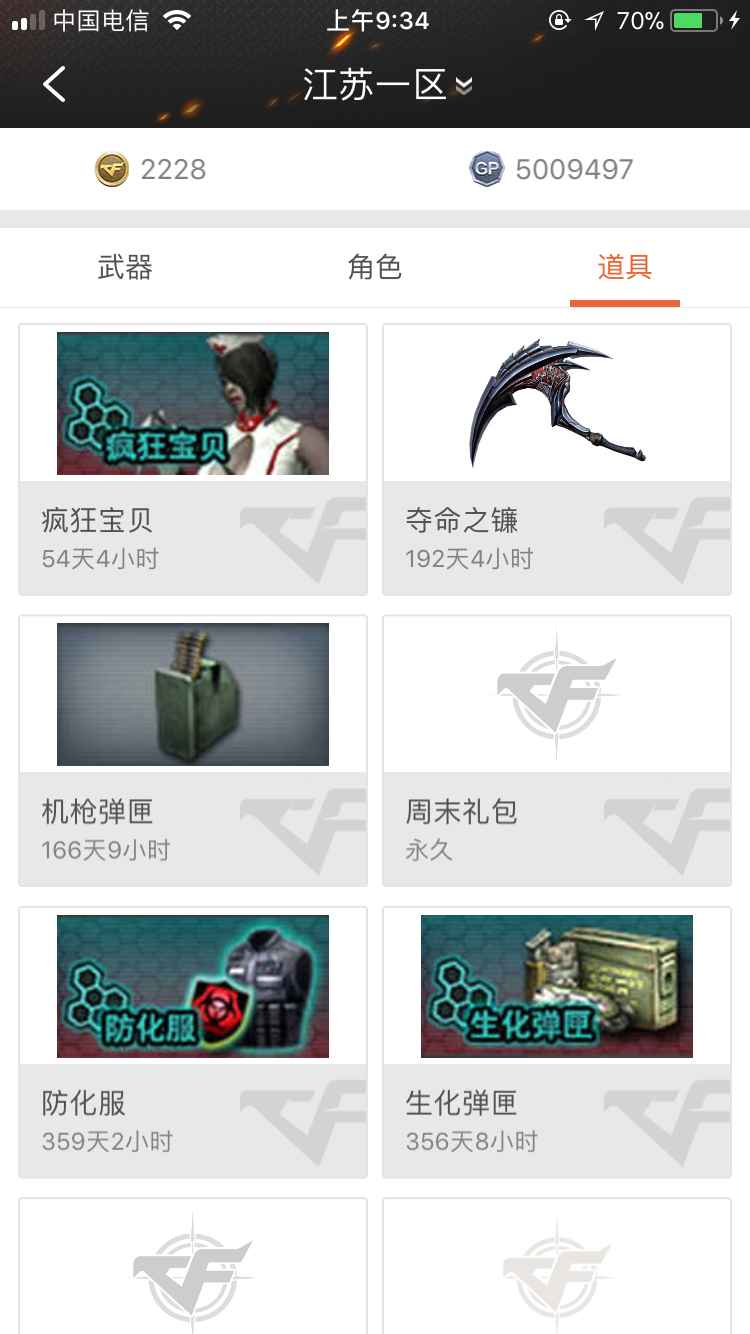The height and width of the screenshot is (1334, 750).
Task: View the 机枪弹匣 item card
Action: (193, 751)
